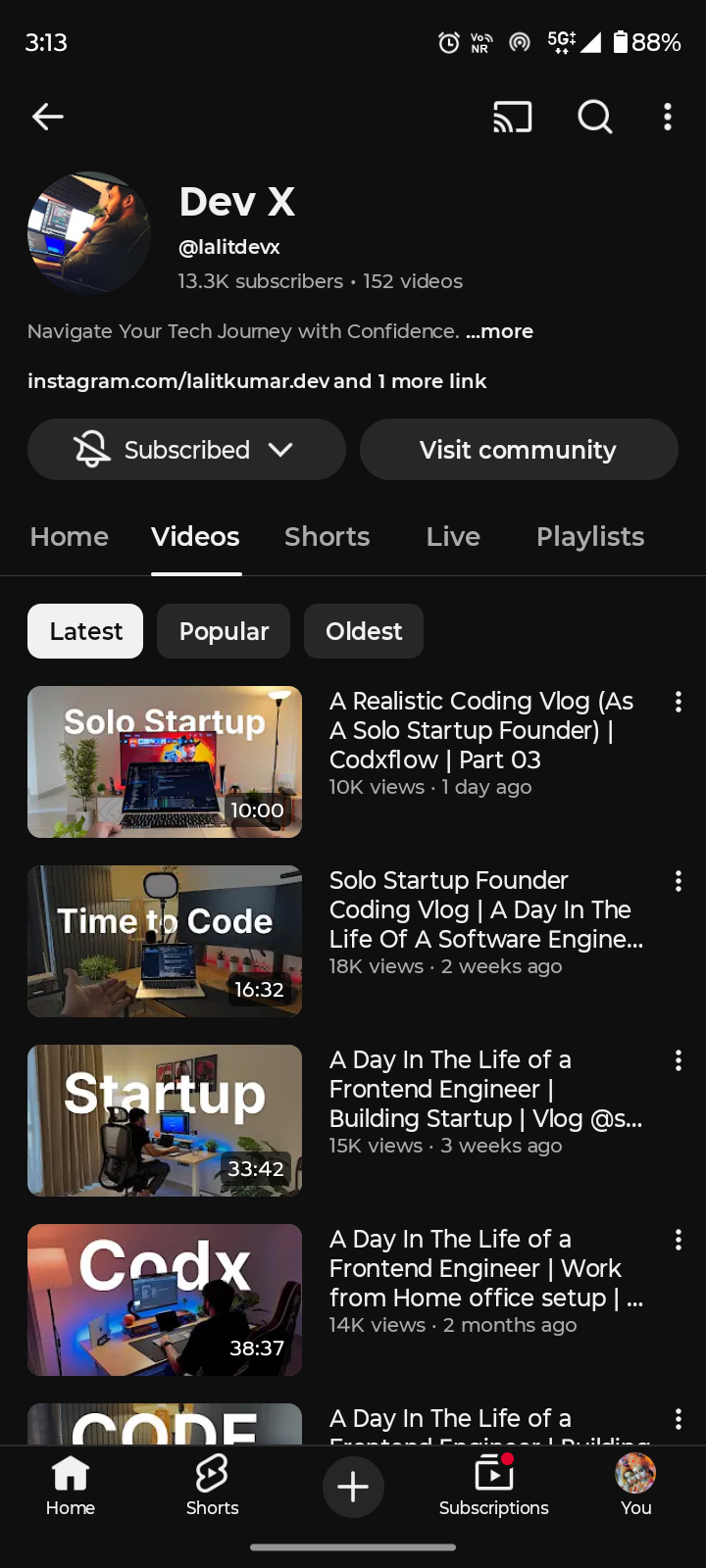Tap the Visit community button
This screenshot has width=706, height=1568.
[519, 450]
